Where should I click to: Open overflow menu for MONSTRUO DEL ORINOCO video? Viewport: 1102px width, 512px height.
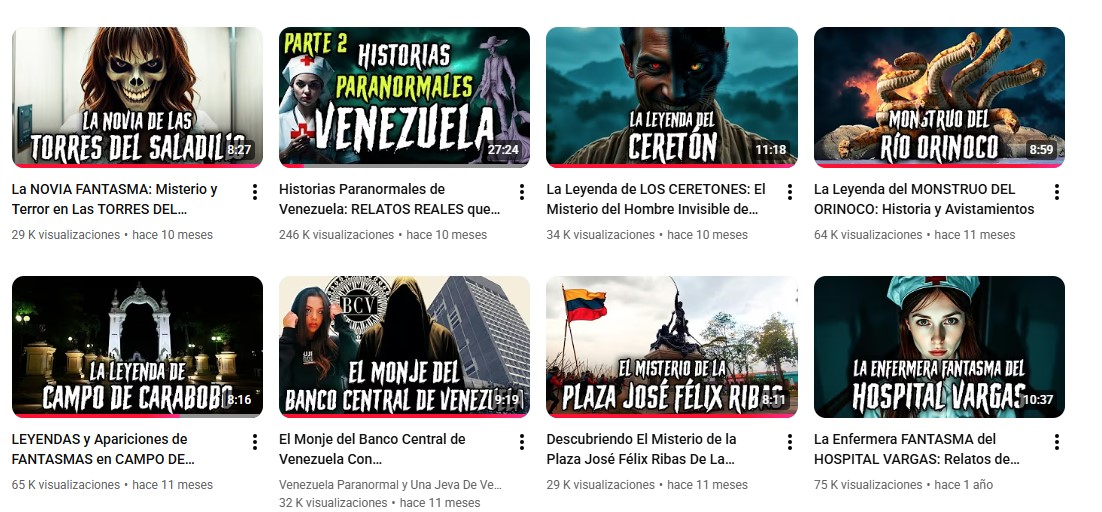(1056, 192)
